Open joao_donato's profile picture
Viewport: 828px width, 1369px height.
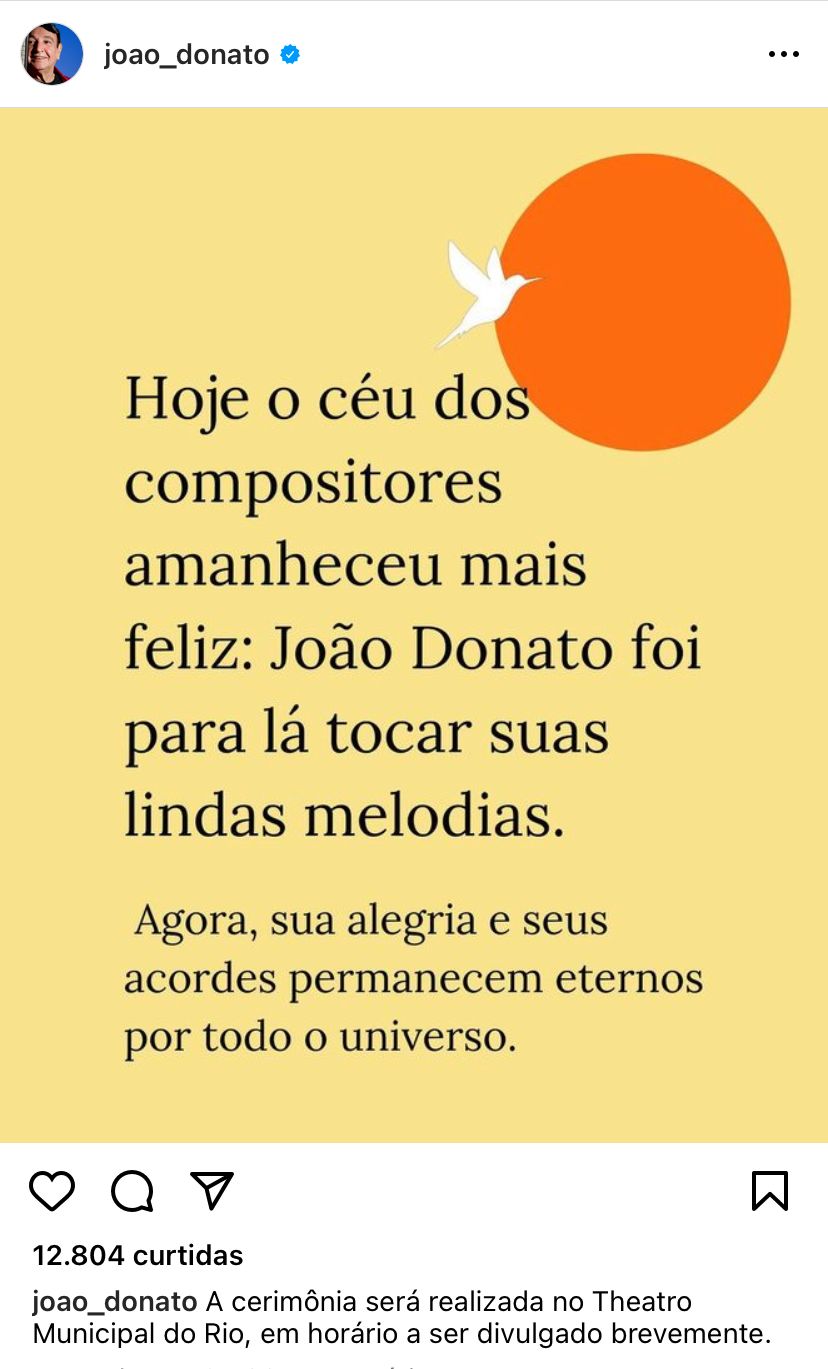[x=52, y=54]
